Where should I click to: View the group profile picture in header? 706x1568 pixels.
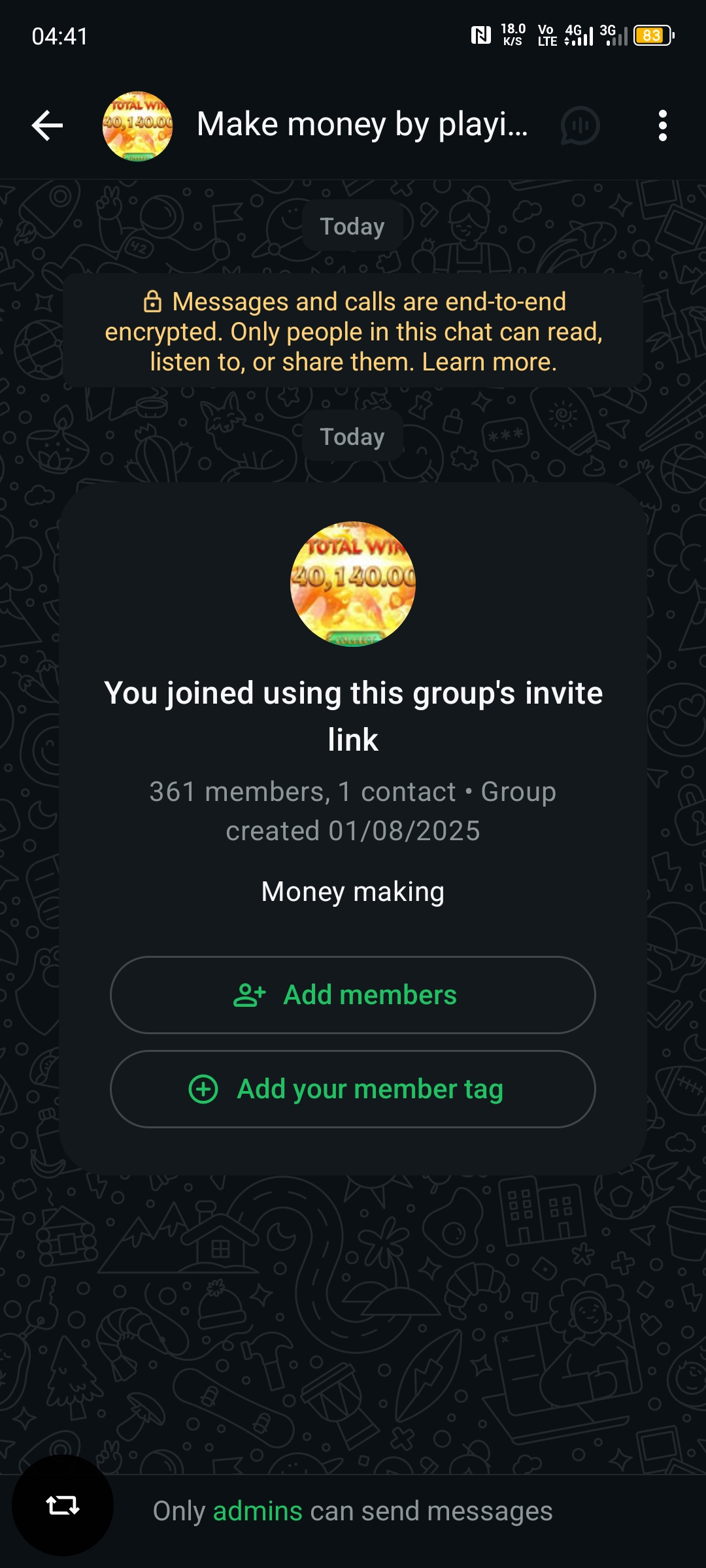pos(137,125)
